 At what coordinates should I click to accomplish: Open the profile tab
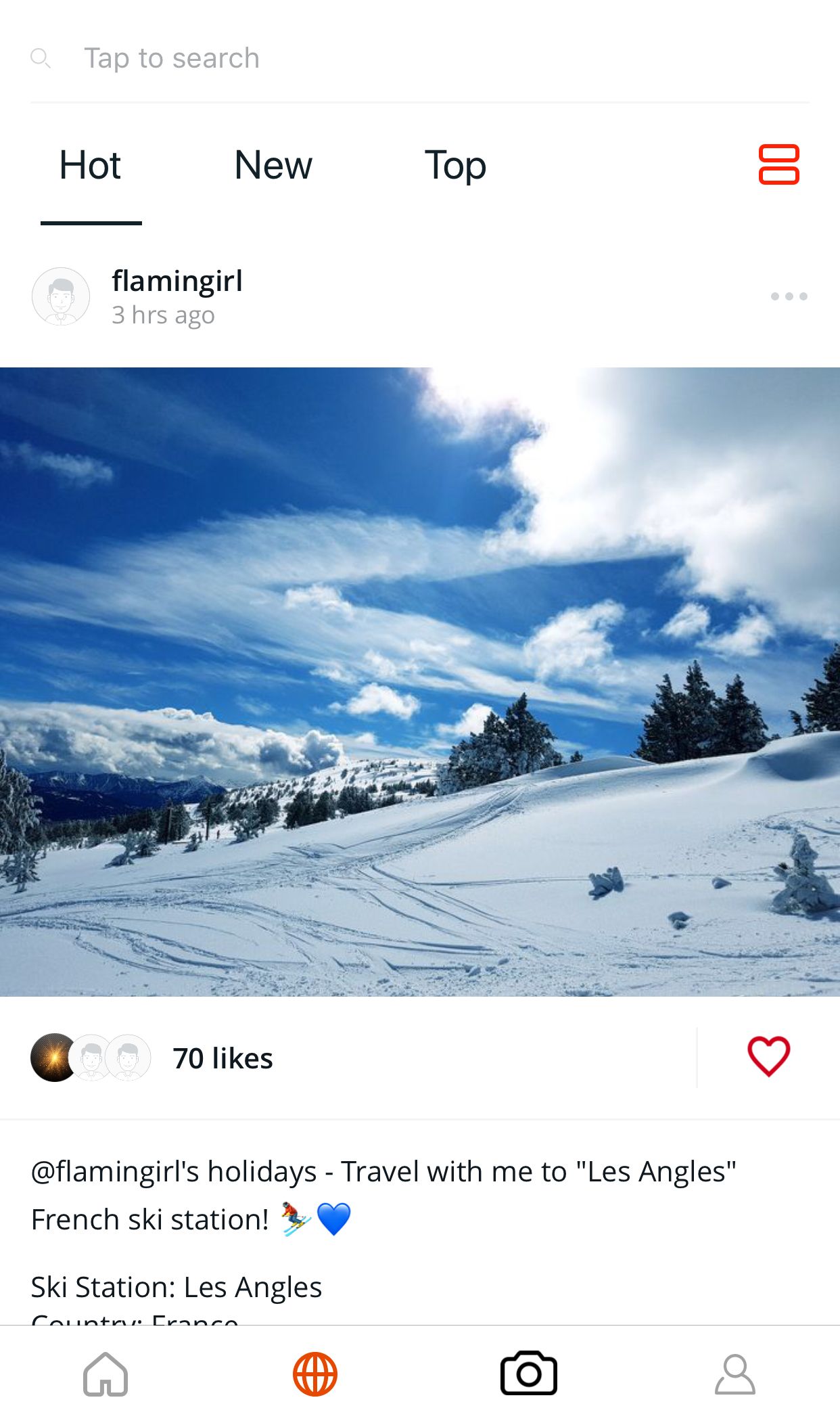pos(735,1374)
